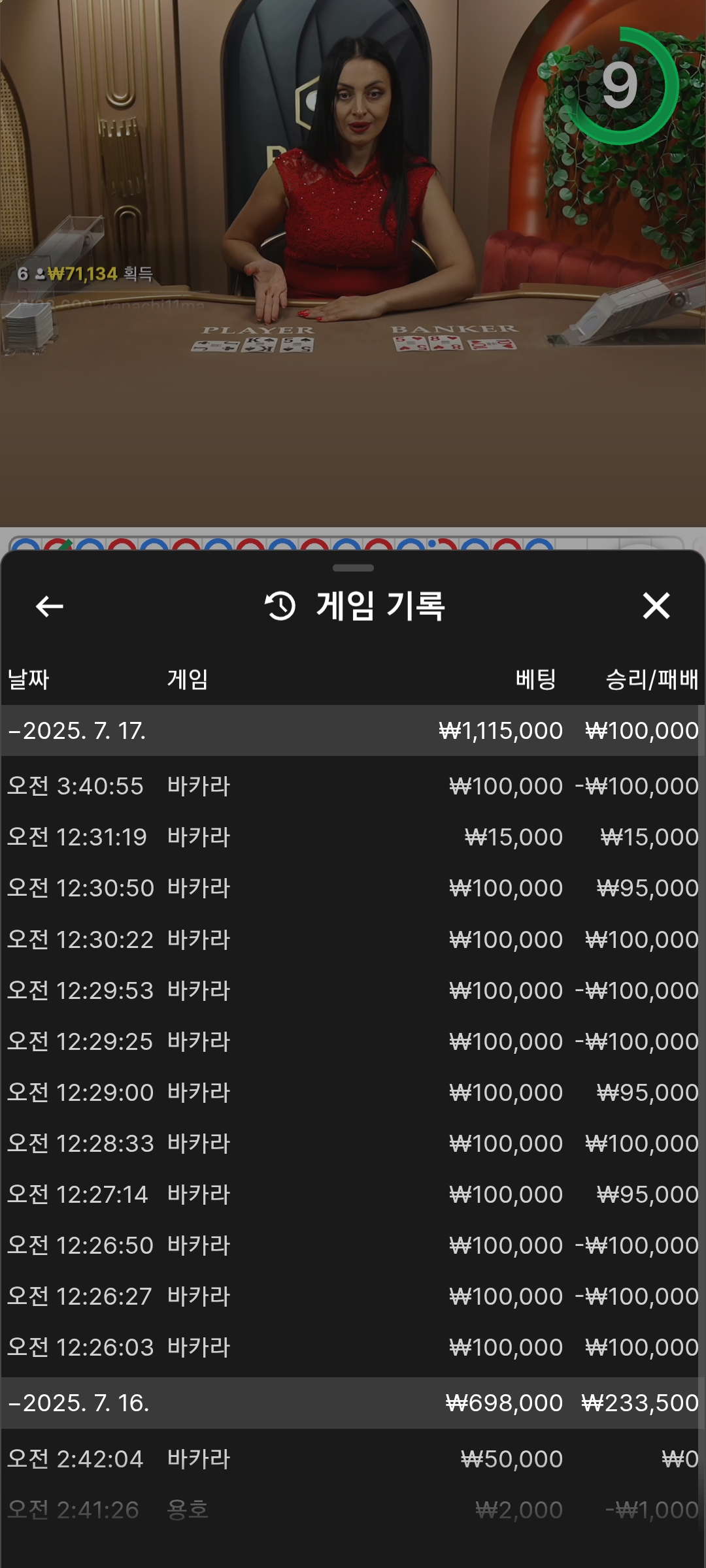Image resolution: width=706 pixels, height=1568 pixels.
Task: View the 오전 12:28:33 round details
Action: (353, 1143)
